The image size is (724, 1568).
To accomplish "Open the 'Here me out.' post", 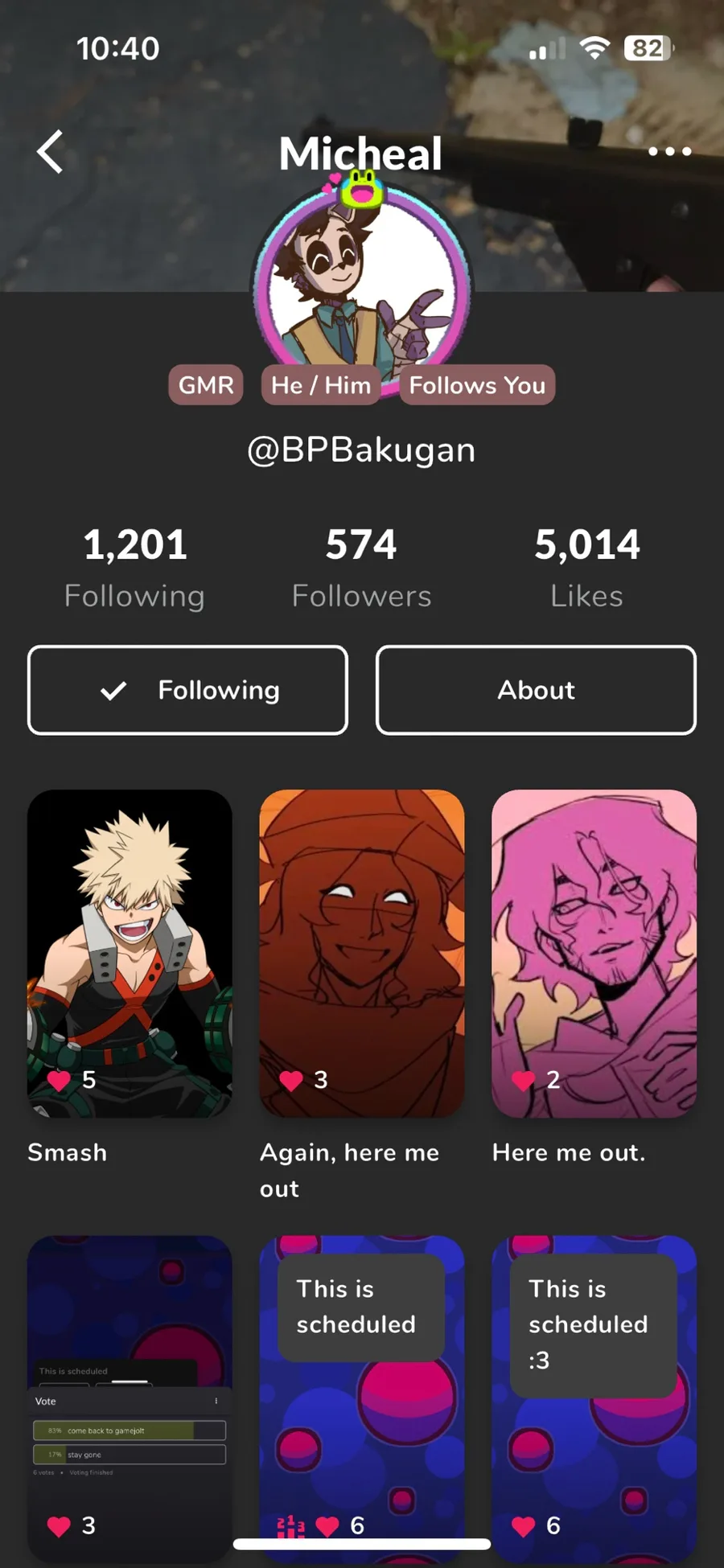I will 594,954.
